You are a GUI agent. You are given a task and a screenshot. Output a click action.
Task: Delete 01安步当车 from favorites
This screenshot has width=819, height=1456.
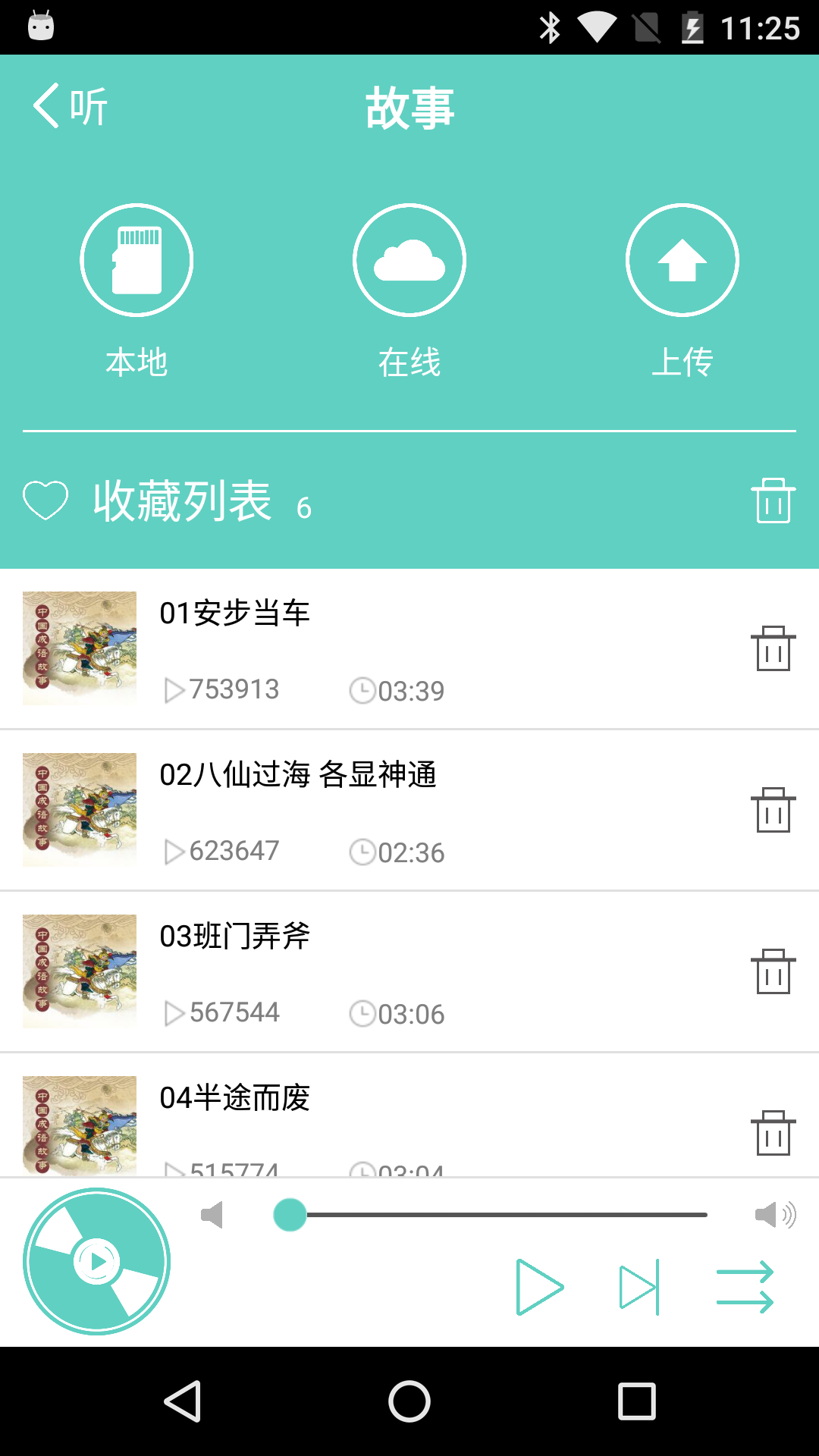pyautogui.click(x=773, y=649)
